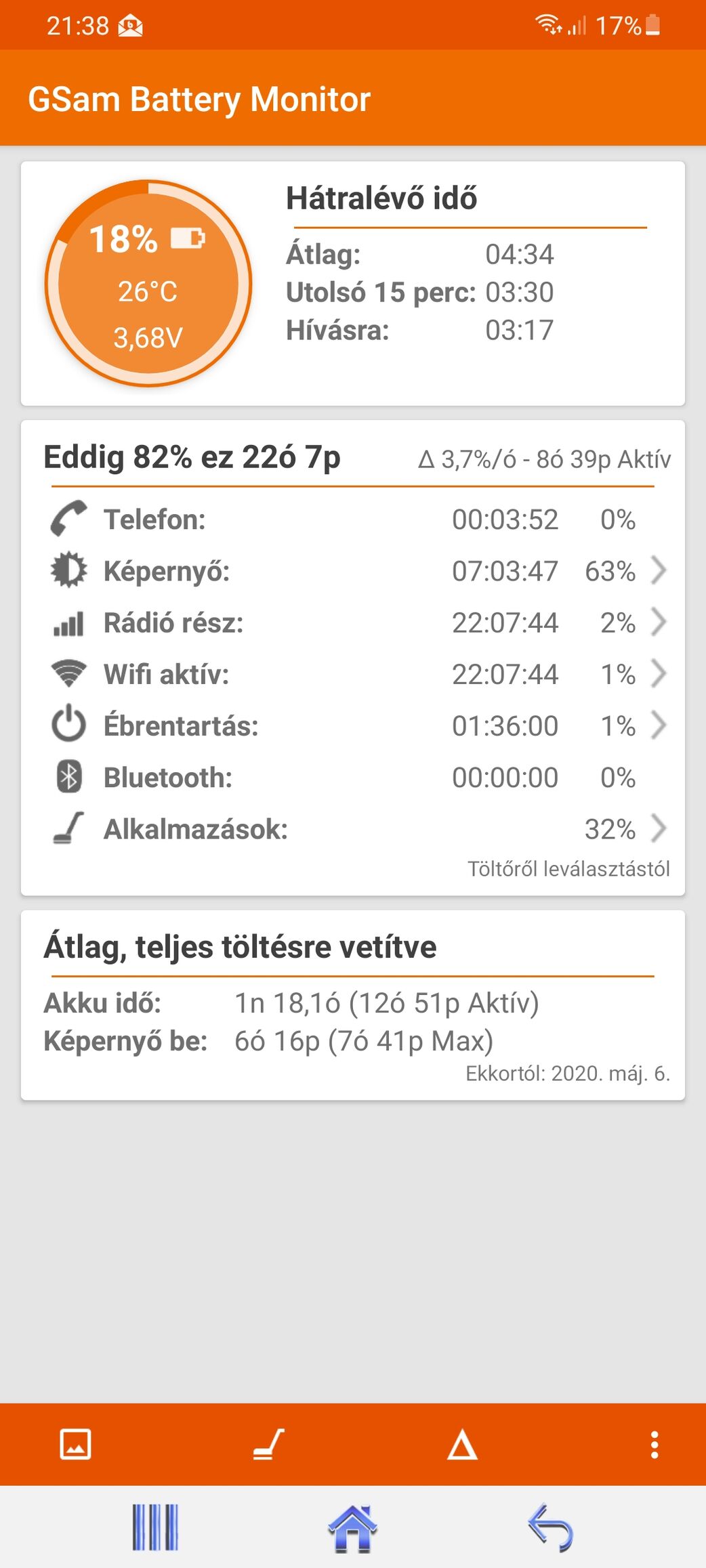Open the three-dot overflow menu
Viewport: 706px width, 1568px height.
[x=654, y=1444]
